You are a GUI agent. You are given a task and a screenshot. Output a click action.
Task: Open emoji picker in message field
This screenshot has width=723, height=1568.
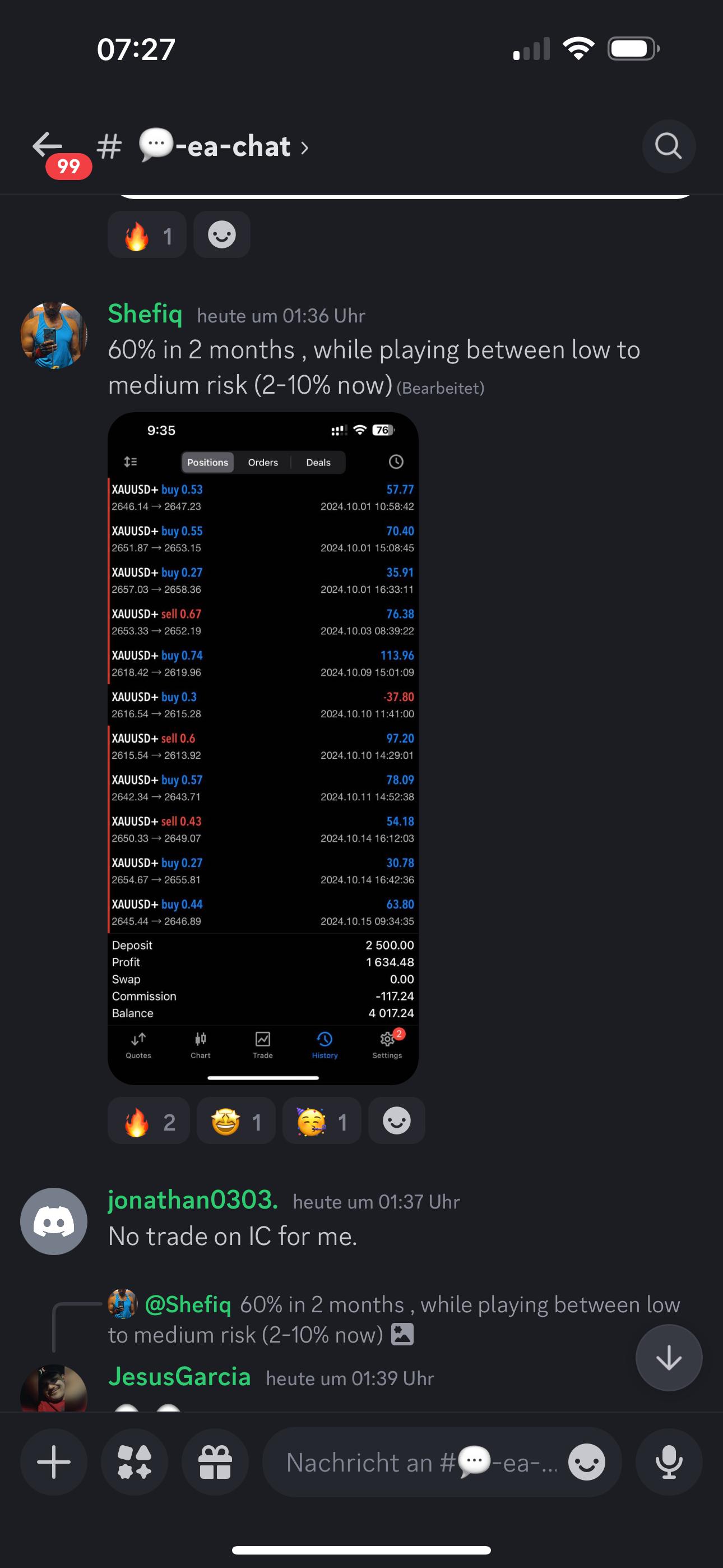click(586, 1462)
